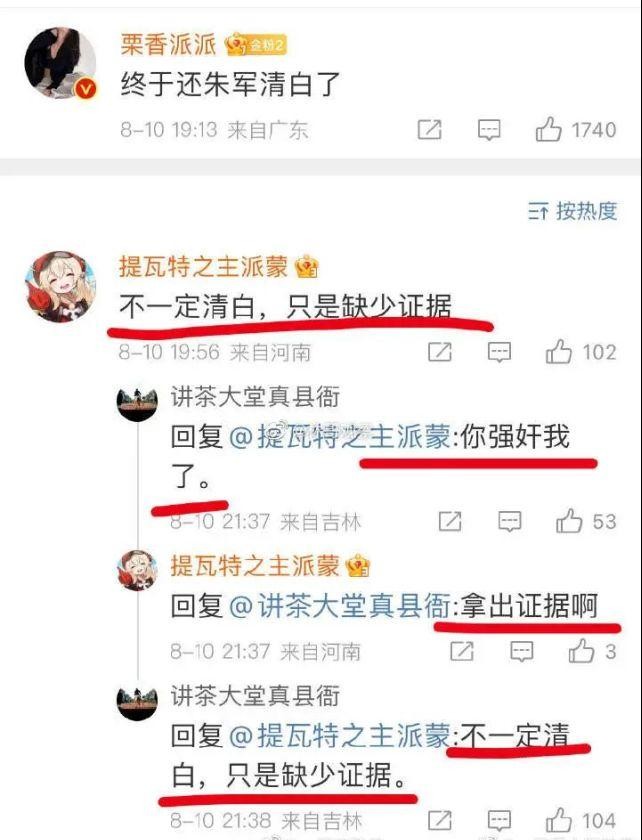This screenshot has width=642, height=840.
Task: Like the reply with 53 likes
Action: point(570,521)
